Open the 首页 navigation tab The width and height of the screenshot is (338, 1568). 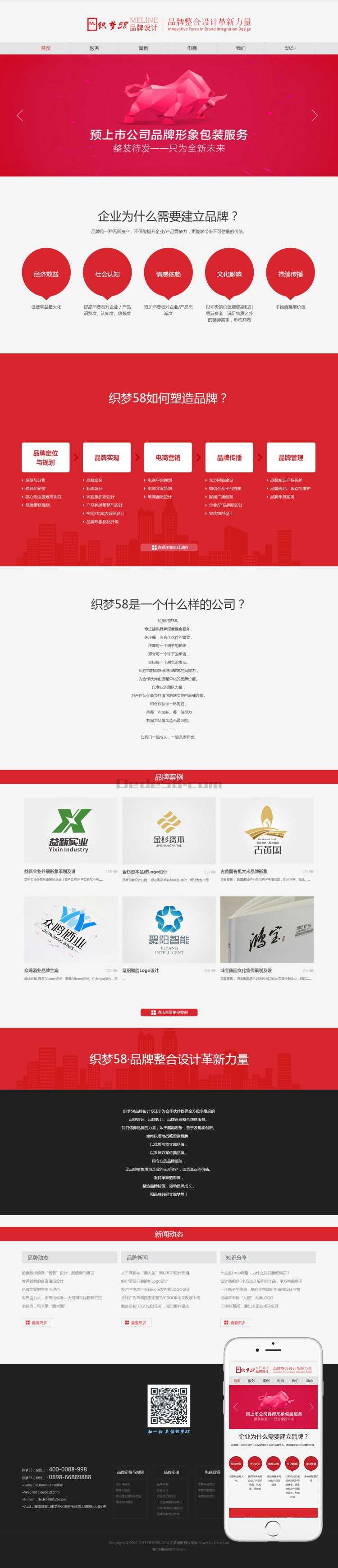(46, 48)
